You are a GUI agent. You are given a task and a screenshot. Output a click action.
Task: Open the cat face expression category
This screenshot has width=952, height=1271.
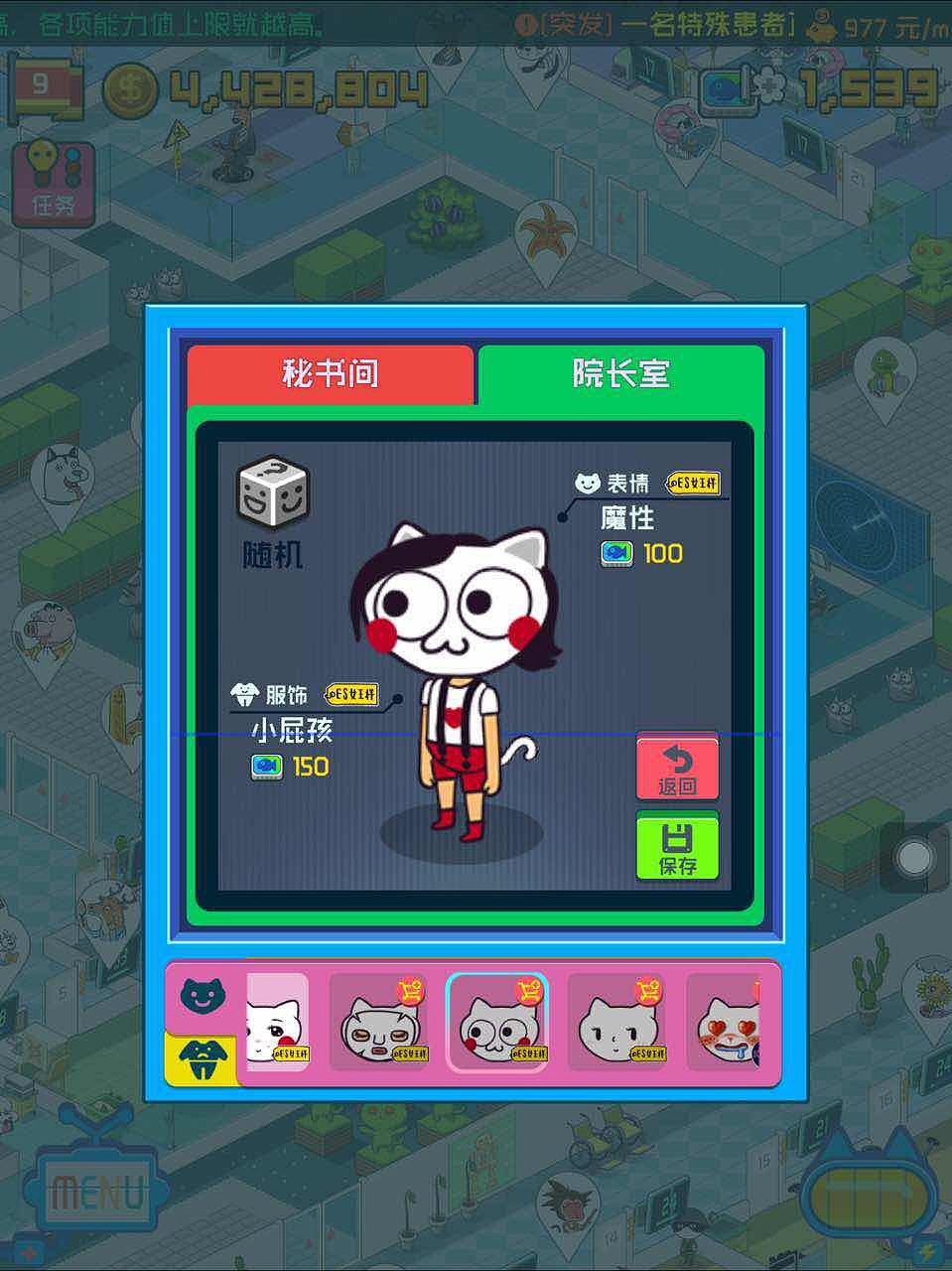pos(203,994)
